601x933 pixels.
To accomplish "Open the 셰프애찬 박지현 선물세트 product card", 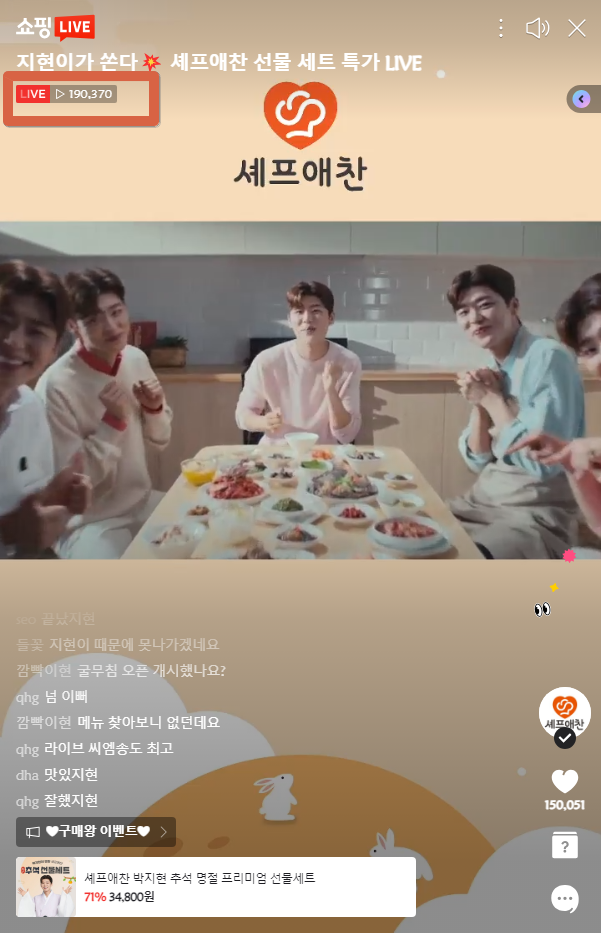I will tap(216, 887).
